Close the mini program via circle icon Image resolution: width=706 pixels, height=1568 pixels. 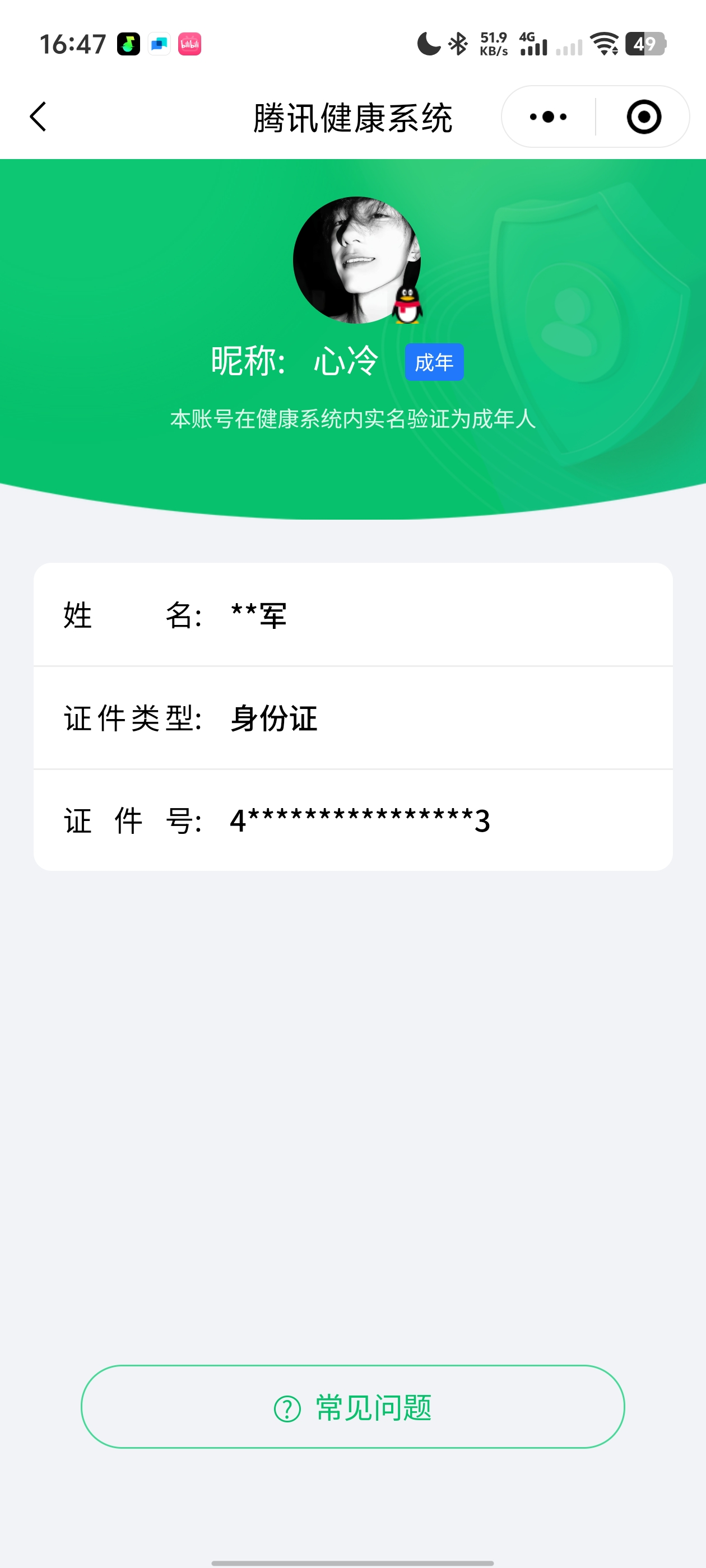click(x=643, y=116)
